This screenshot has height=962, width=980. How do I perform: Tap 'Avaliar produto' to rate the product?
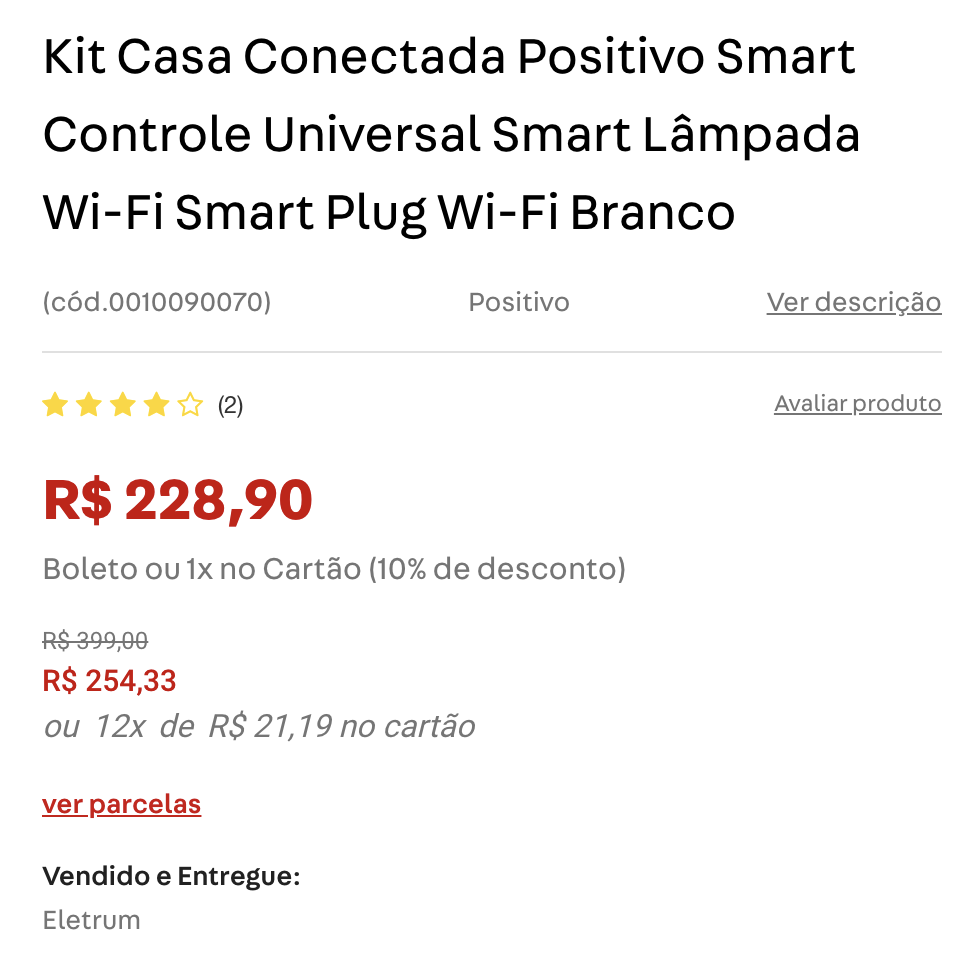[857, 404]
